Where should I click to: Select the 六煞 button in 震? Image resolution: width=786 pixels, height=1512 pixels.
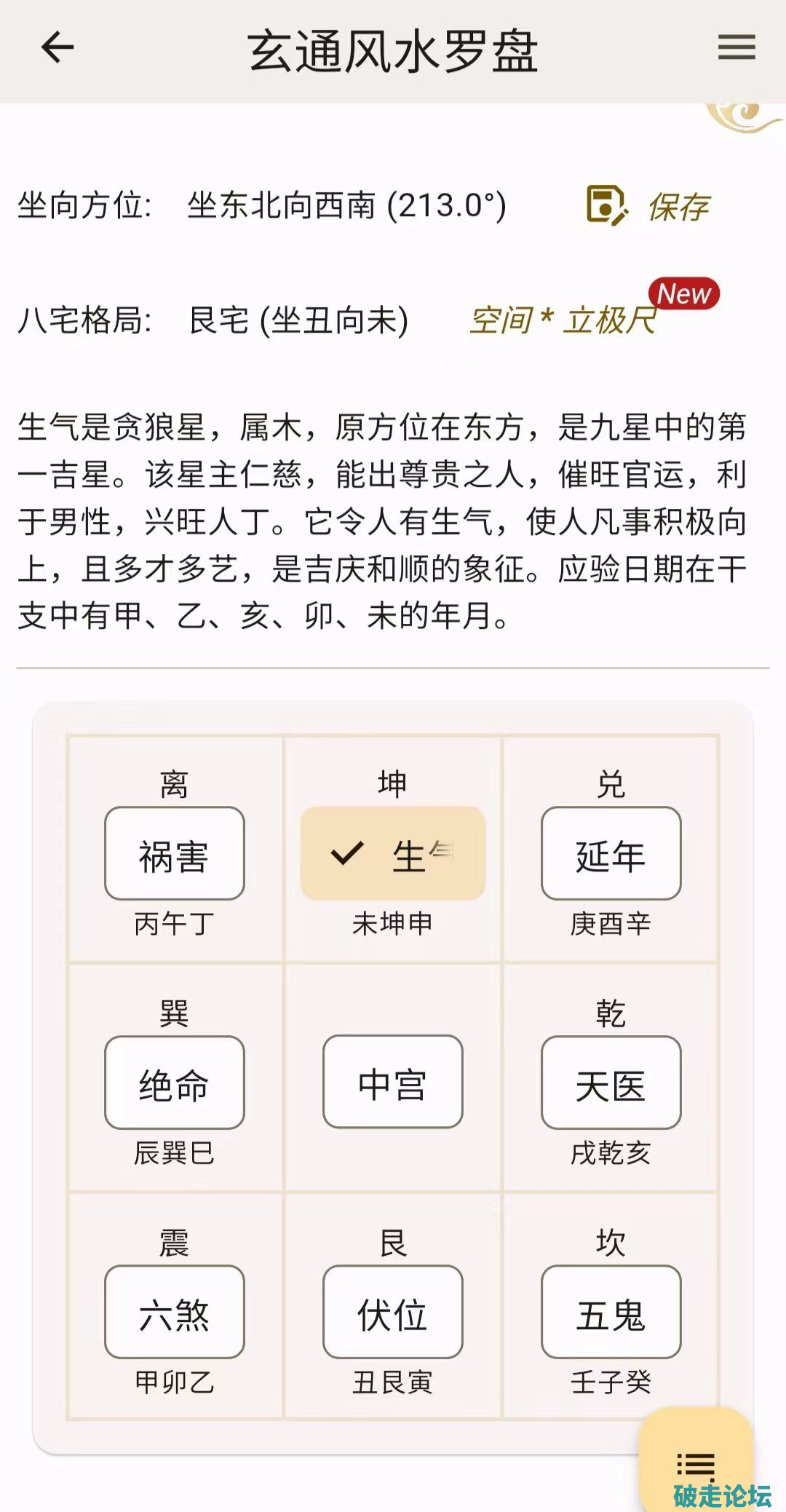tap(175, 1312)
